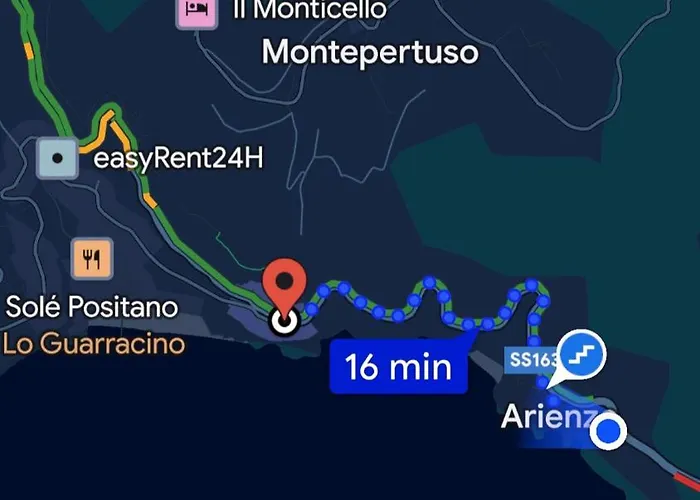Screen dimensions: 700x500
Task: Open the Il Monticello hotel marker
Action: pos(193,12)
